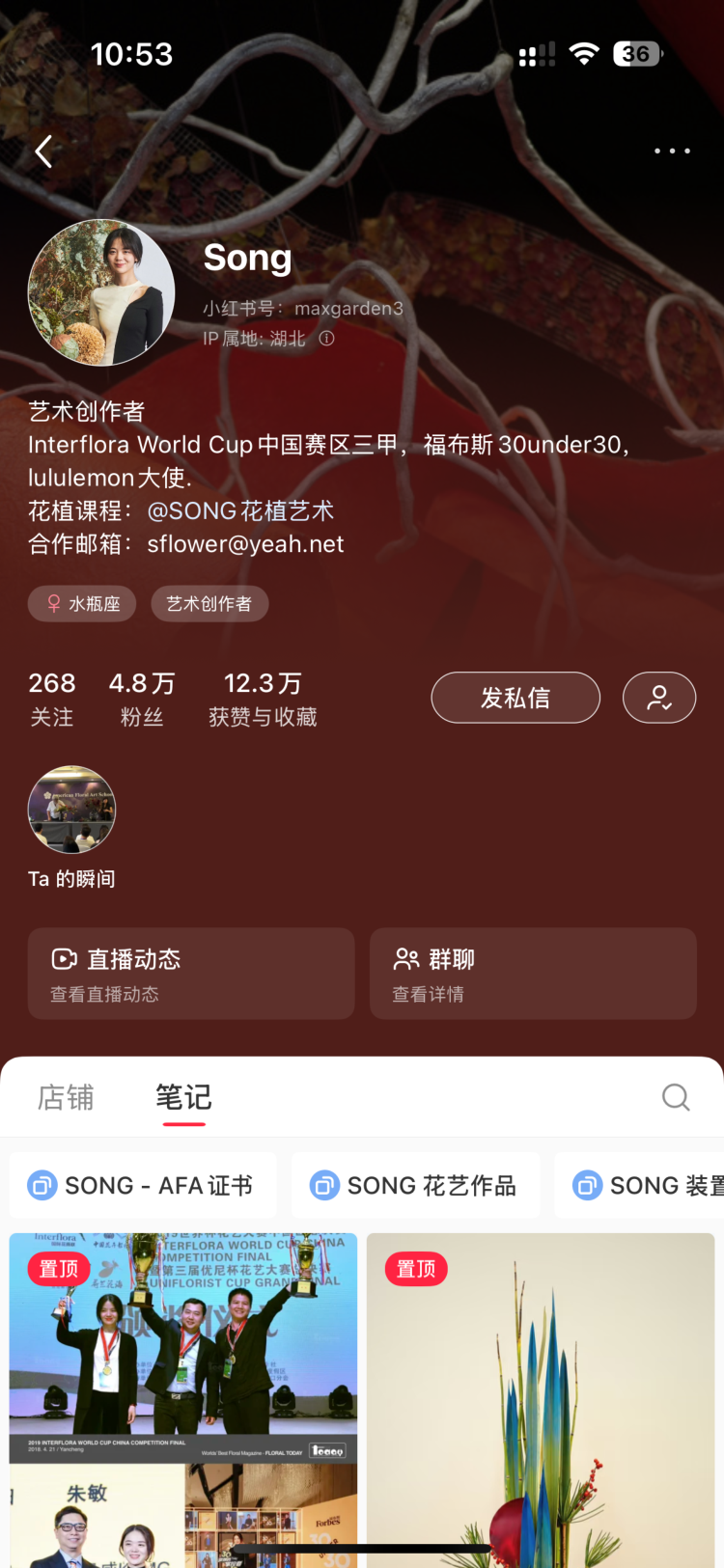724x1568 pixels.
Task: View the 4.8万 粉丝 followers list
Action: [x=141, y=699]
